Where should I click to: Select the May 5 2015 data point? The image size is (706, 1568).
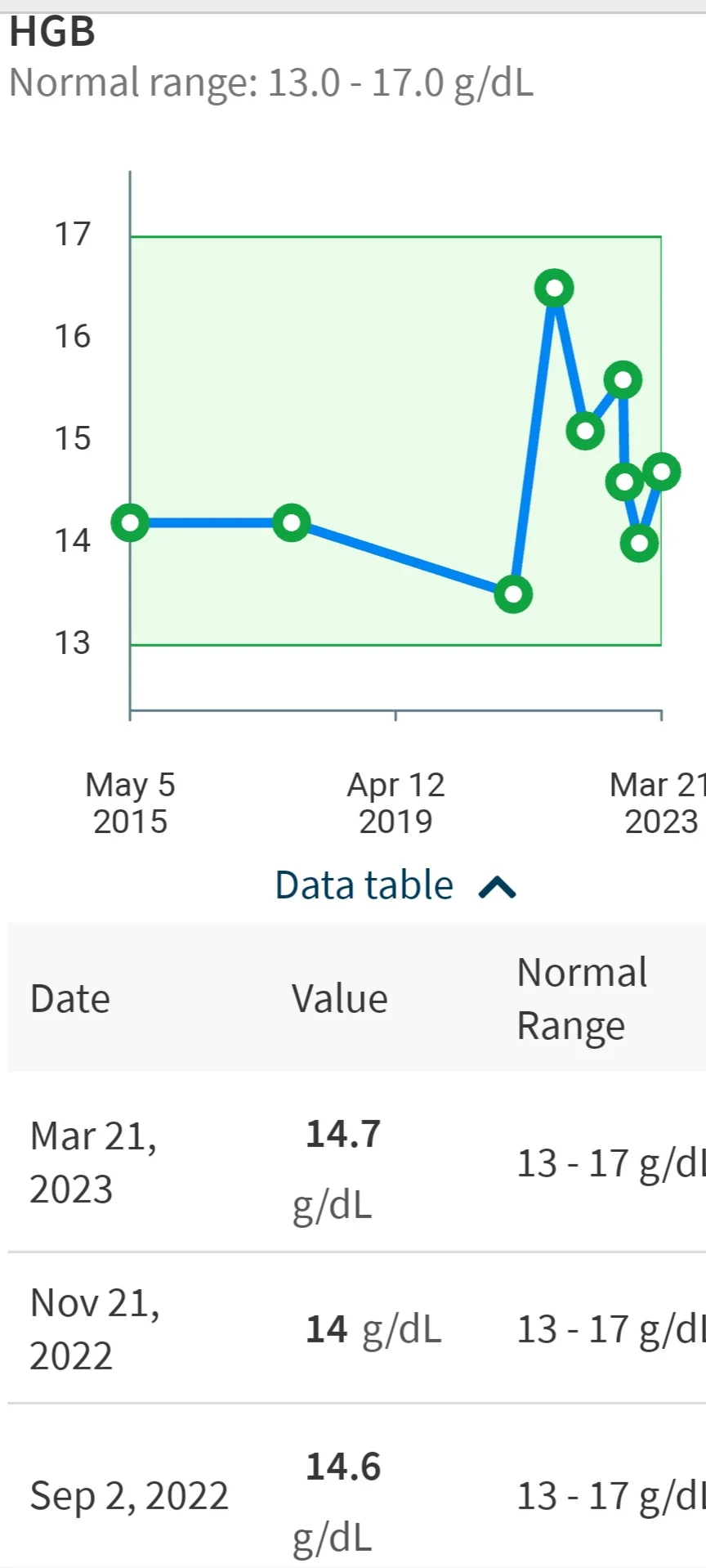coord(130,522)
